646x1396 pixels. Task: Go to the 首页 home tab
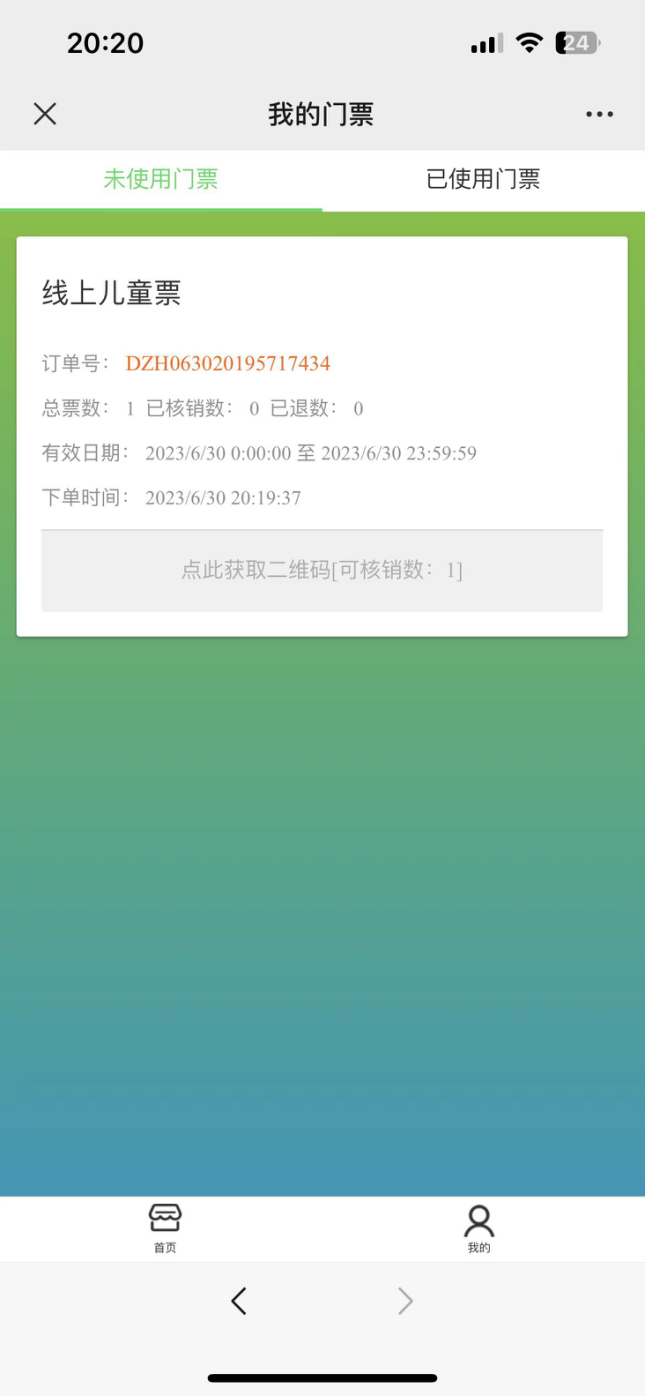(165, 1228)
